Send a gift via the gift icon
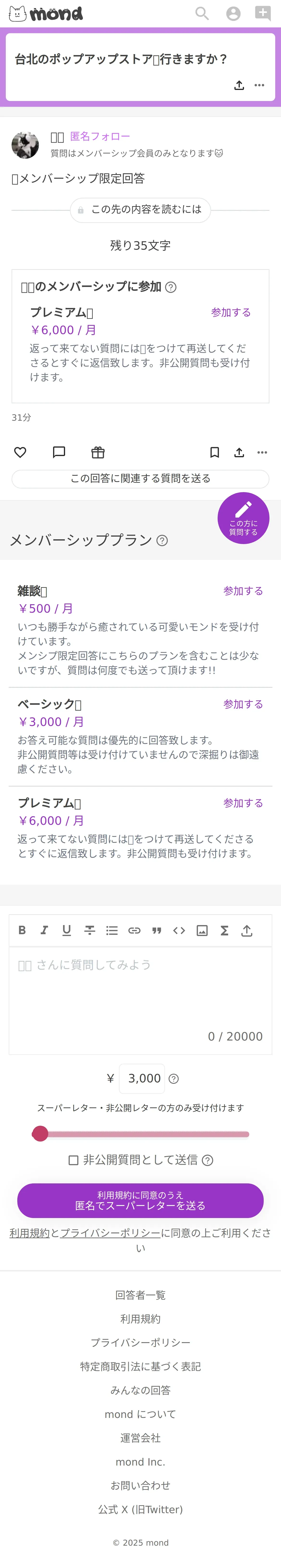 [98, 452]
